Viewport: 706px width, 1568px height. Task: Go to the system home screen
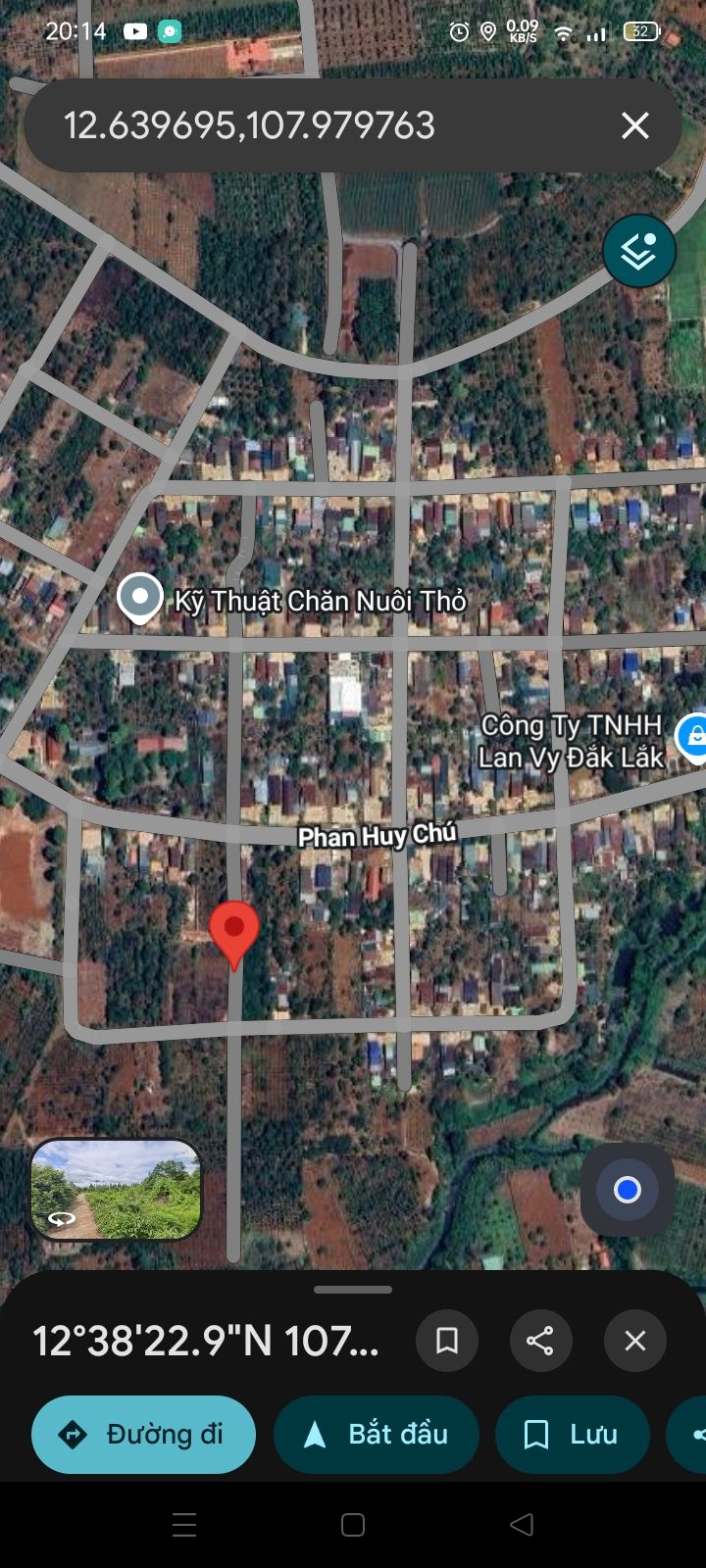[x=353, y=1524]
